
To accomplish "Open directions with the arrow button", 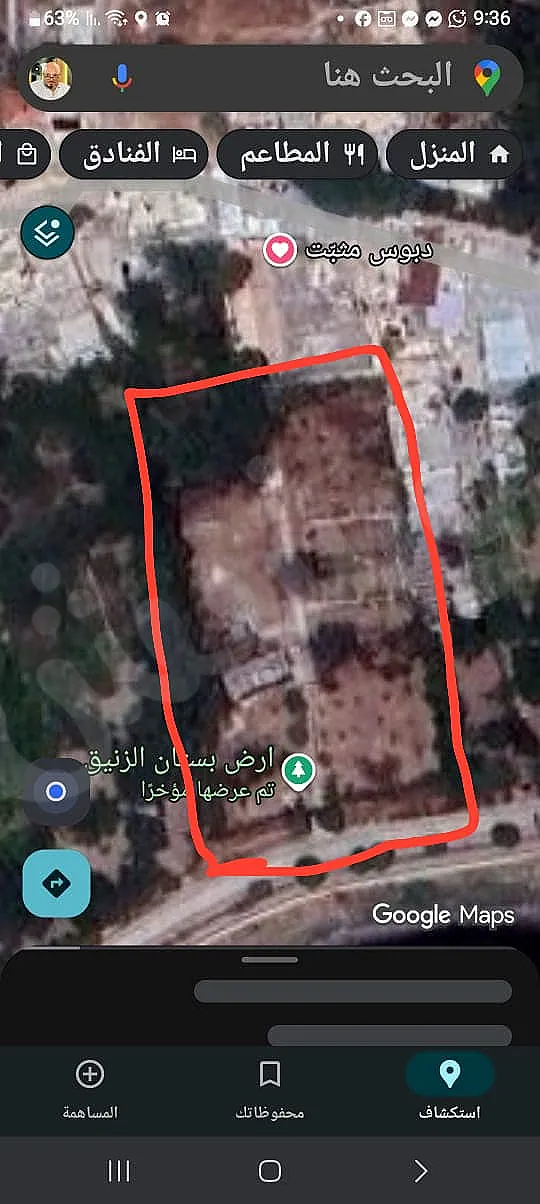I will pyautogui.click(x=56, y=884).
